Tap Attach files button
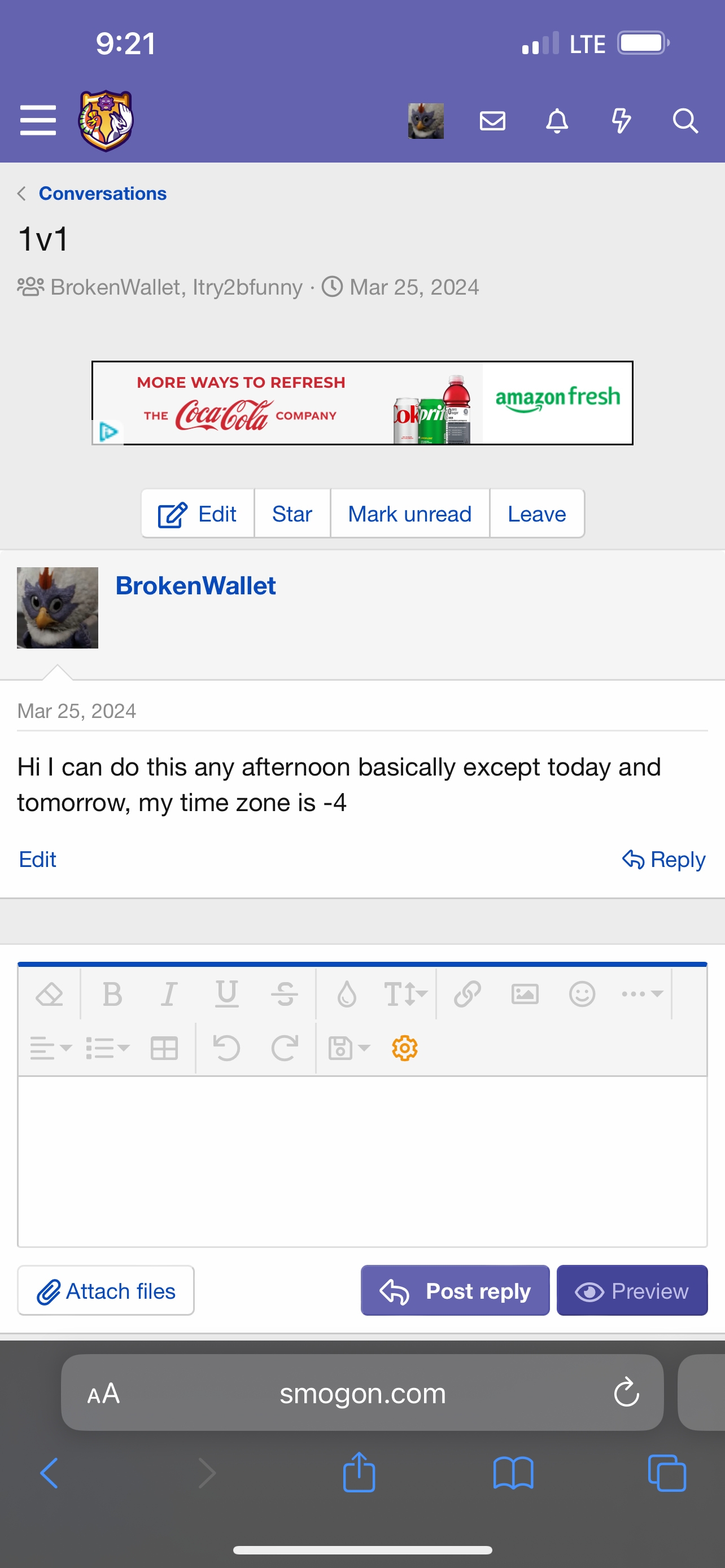The height and width of the screenshot is (1568, 725). (x=106, y=1290)
